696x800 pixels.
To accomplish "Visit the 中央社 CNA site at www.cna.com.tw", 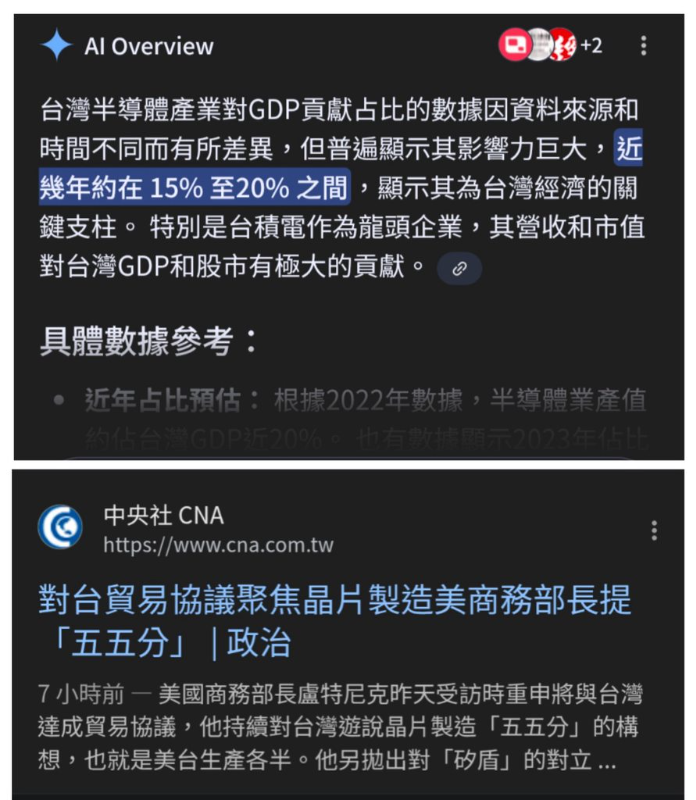I will click(218, 545).
